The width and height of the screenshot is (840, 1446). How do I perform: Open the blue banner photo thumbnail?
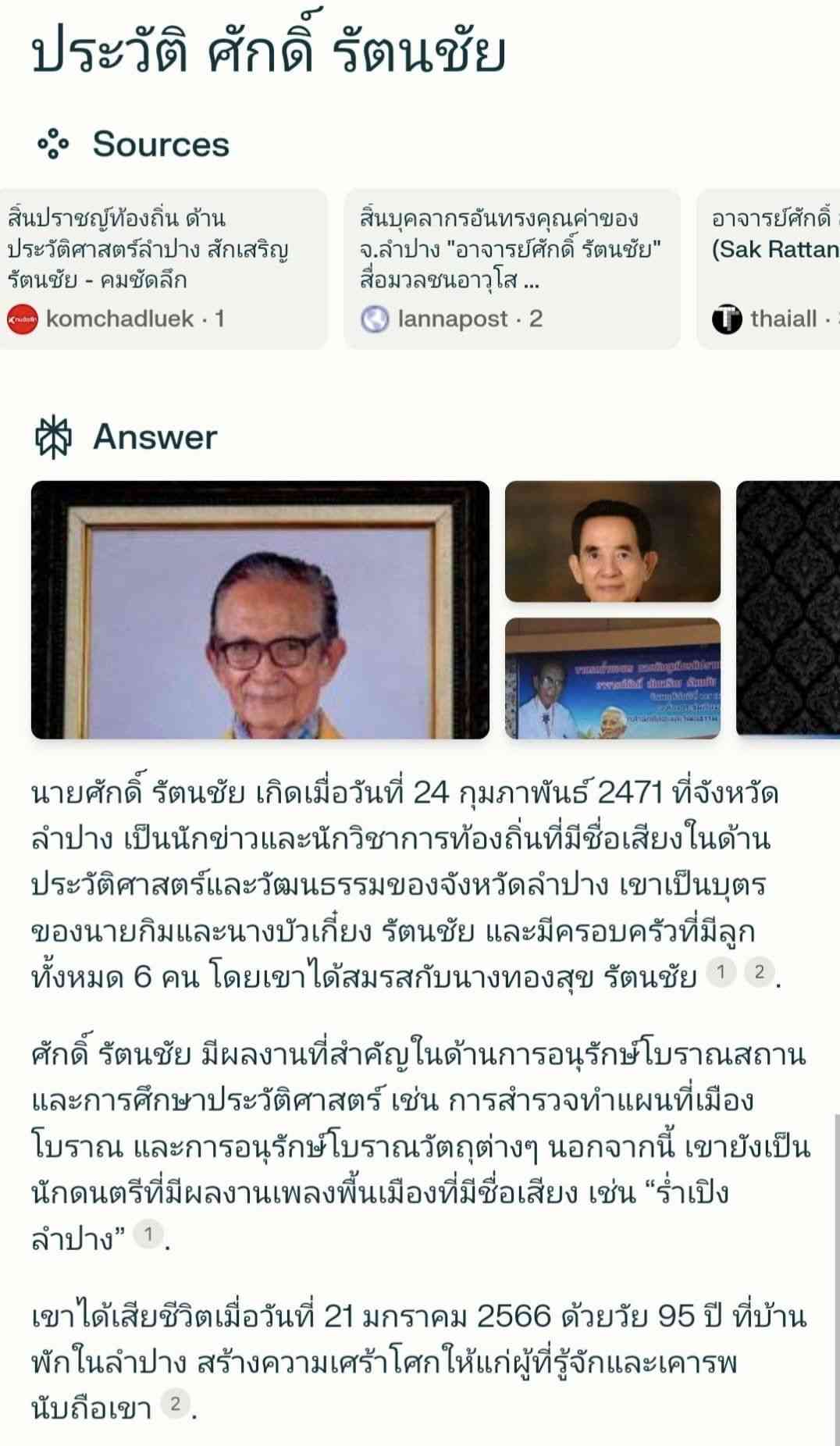coord(612,678)
